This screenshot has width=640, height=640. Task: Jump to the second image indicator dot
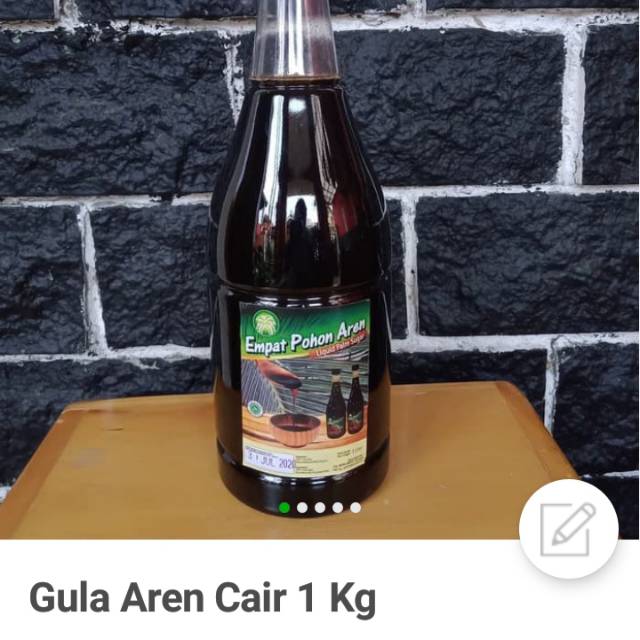[x=302, y=508]
